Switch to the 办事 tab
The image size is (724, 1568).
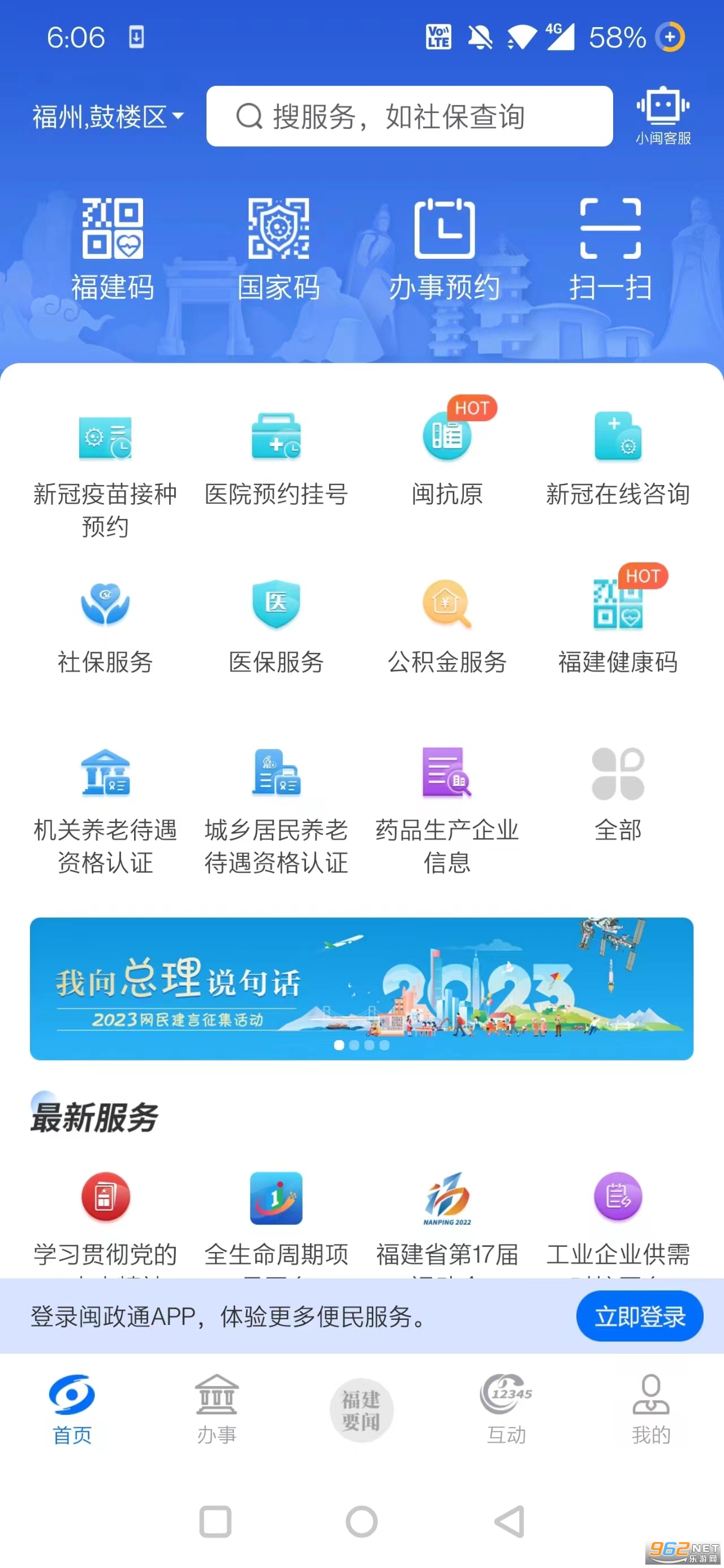tap(217, 1410)
